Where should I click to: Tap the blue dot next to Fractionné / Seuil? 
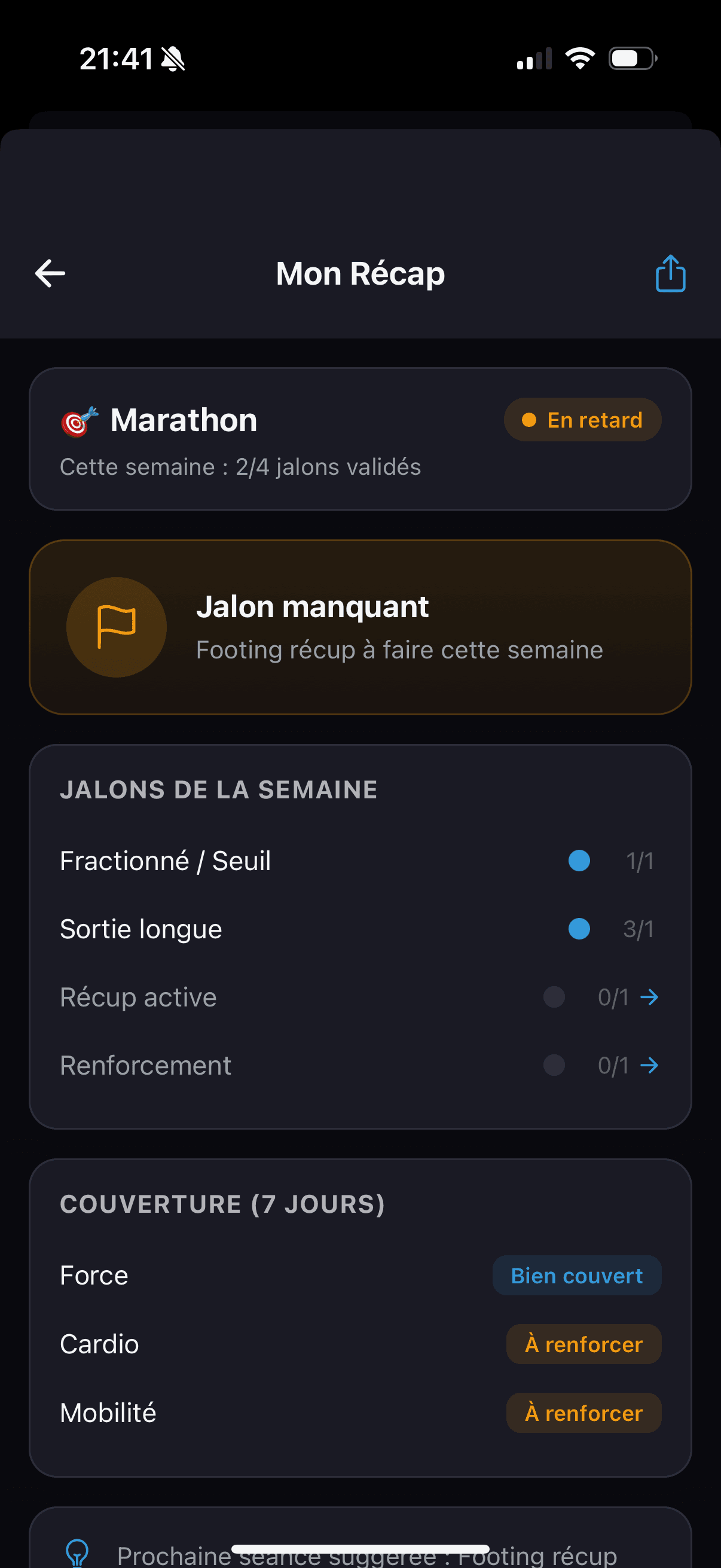(x=580, y=861)
